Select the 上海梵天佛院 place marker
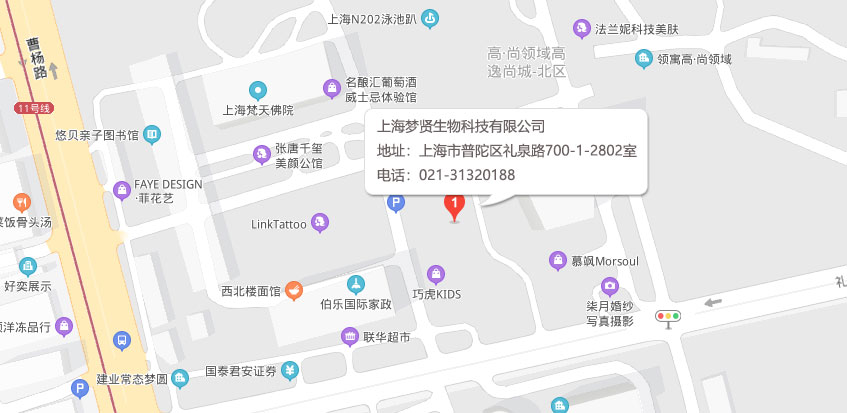Image resolution: width=847 pixels, height=413 pixels. [x=258, y=90]
